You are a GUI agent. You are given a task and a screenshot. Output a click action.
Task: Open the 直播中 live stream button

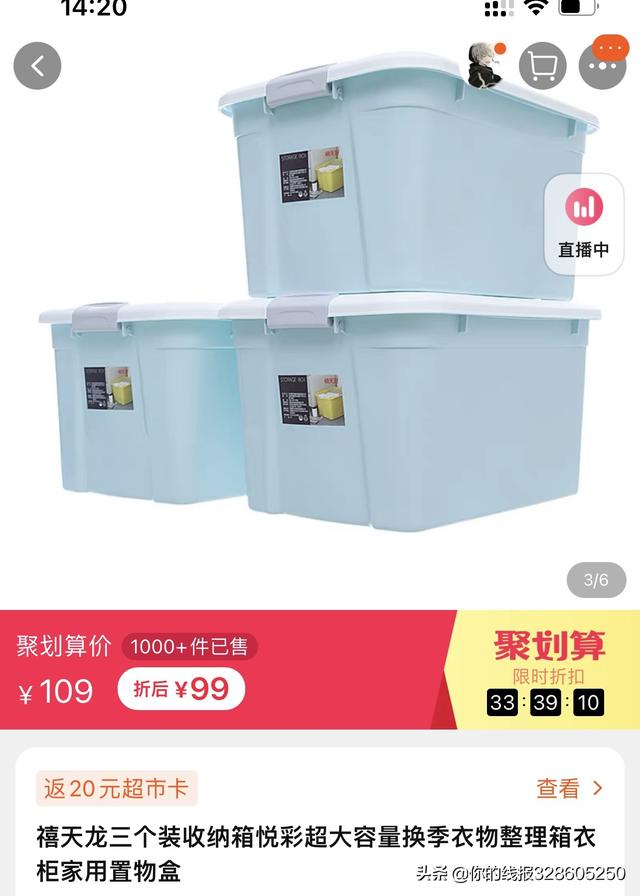[x=583, y=224]
